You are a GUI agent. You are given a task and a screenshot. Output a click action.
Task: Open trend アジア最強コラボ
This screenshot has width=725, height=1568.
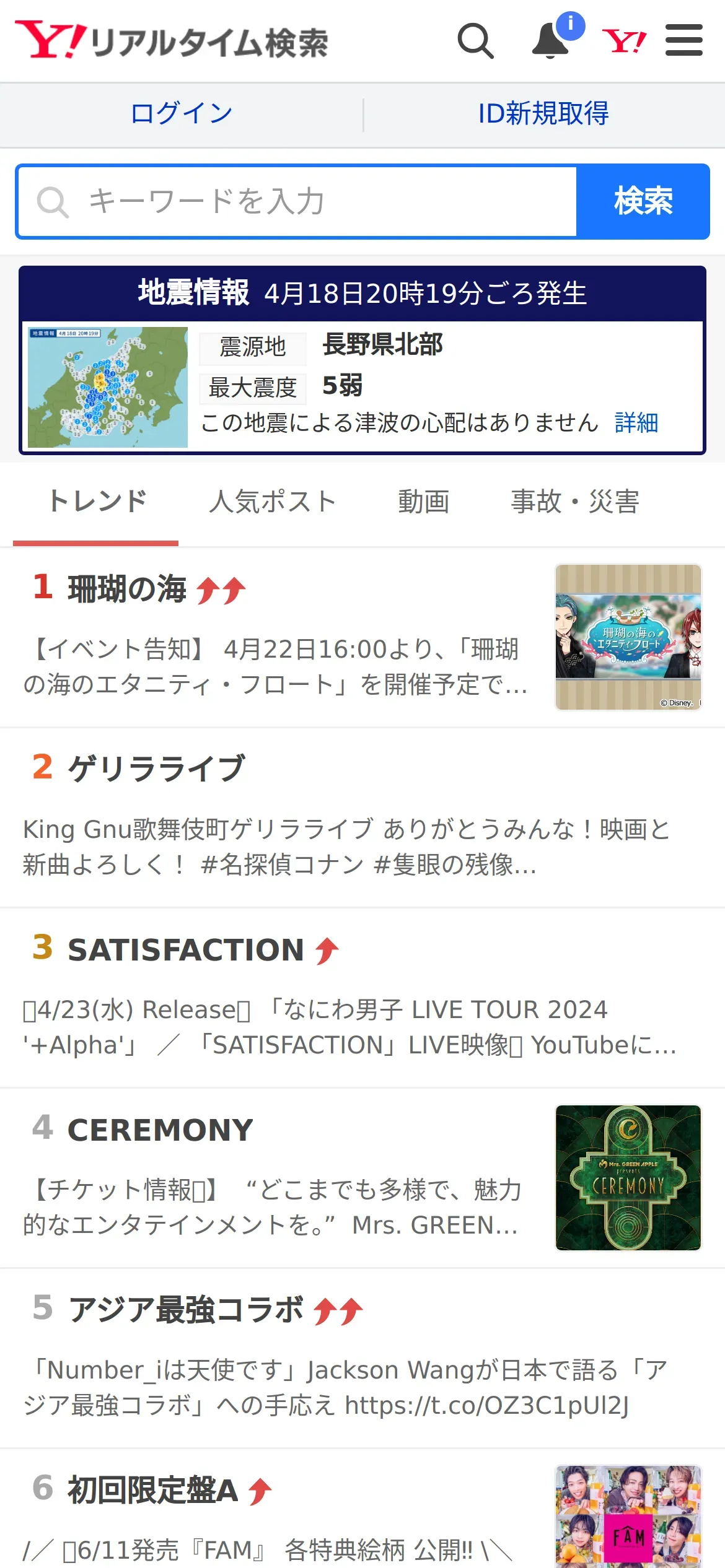186,1310
